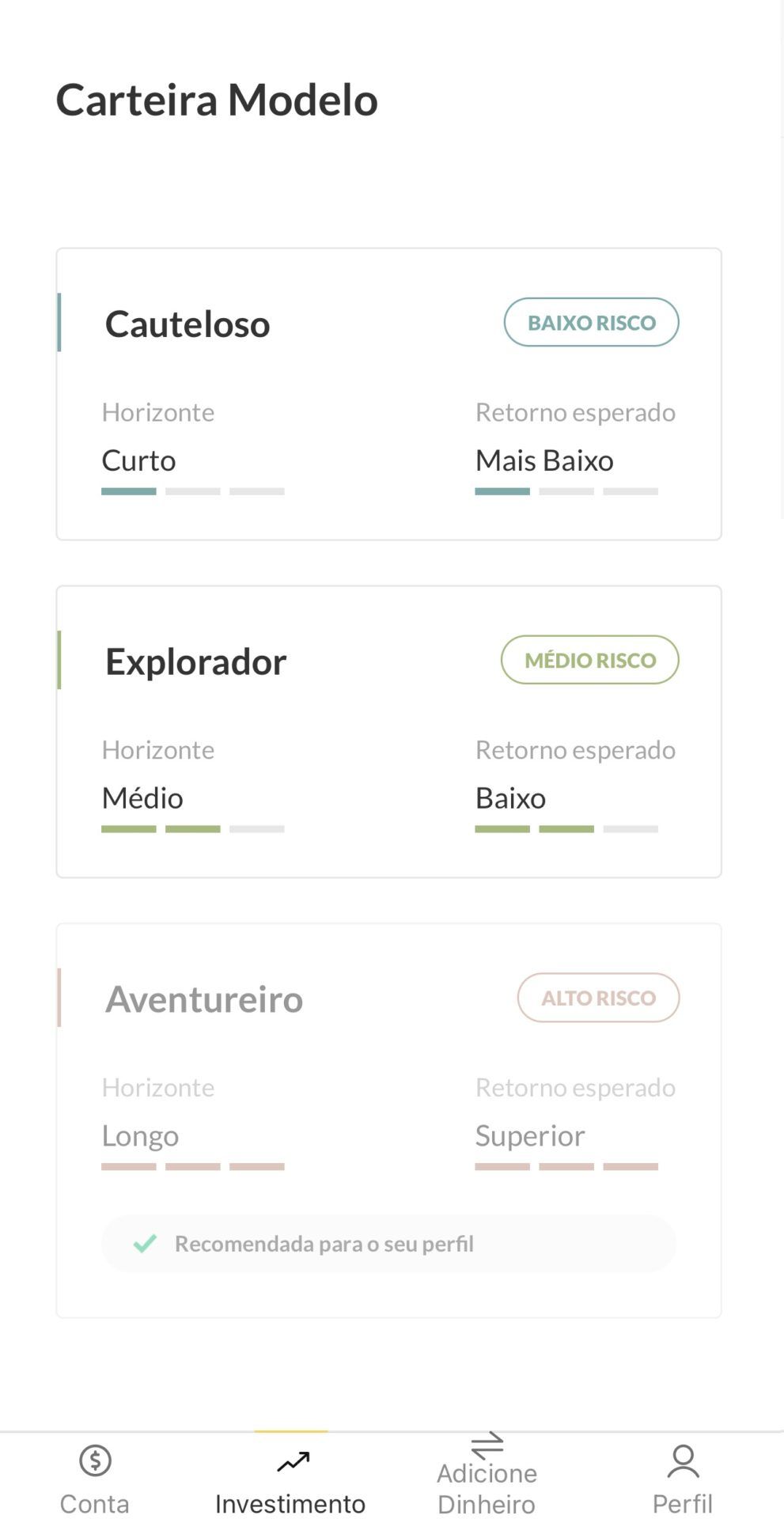Image resolution: width=784 pixels, height=1519 pixels.
Task: Open the Cauteloso portfolio card
Action: [x=388, y=394]
